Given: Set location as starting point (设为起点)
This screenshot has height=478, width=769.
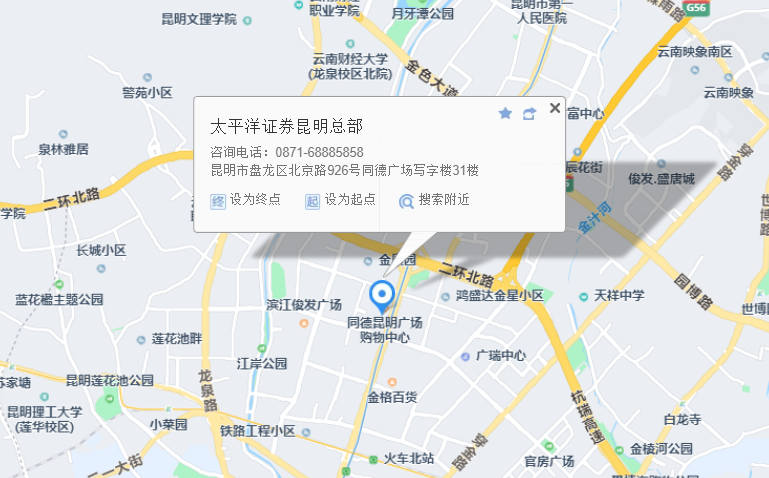Looking at the screenshot, I should pyautogui.click(x=340, y=200).
